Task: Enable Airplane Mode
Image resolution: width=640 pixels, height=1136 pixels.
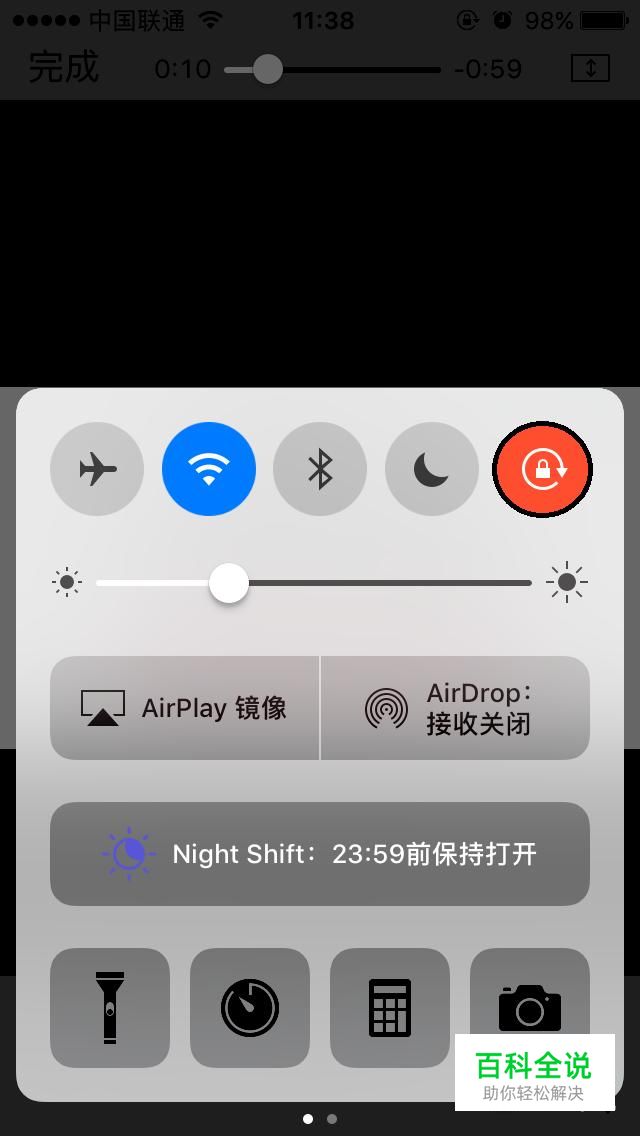Action: point(97,469)
